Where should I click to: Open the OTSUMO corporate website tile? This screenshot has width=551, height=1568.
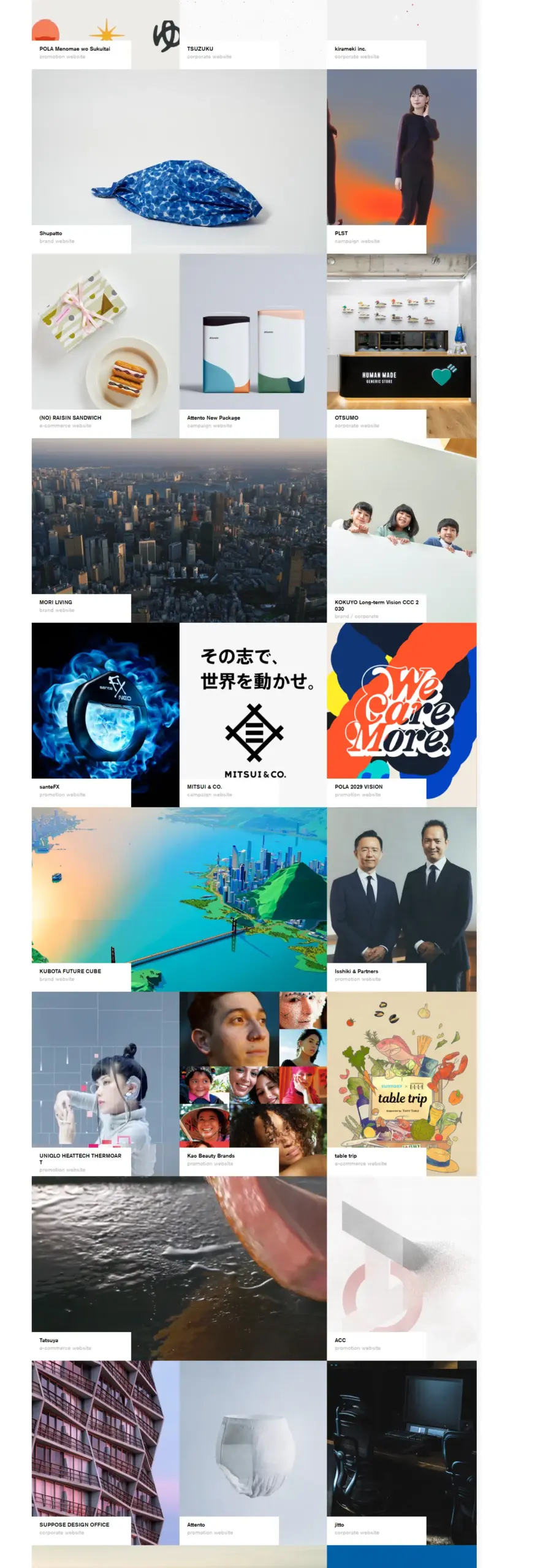[x=401, y=345]
